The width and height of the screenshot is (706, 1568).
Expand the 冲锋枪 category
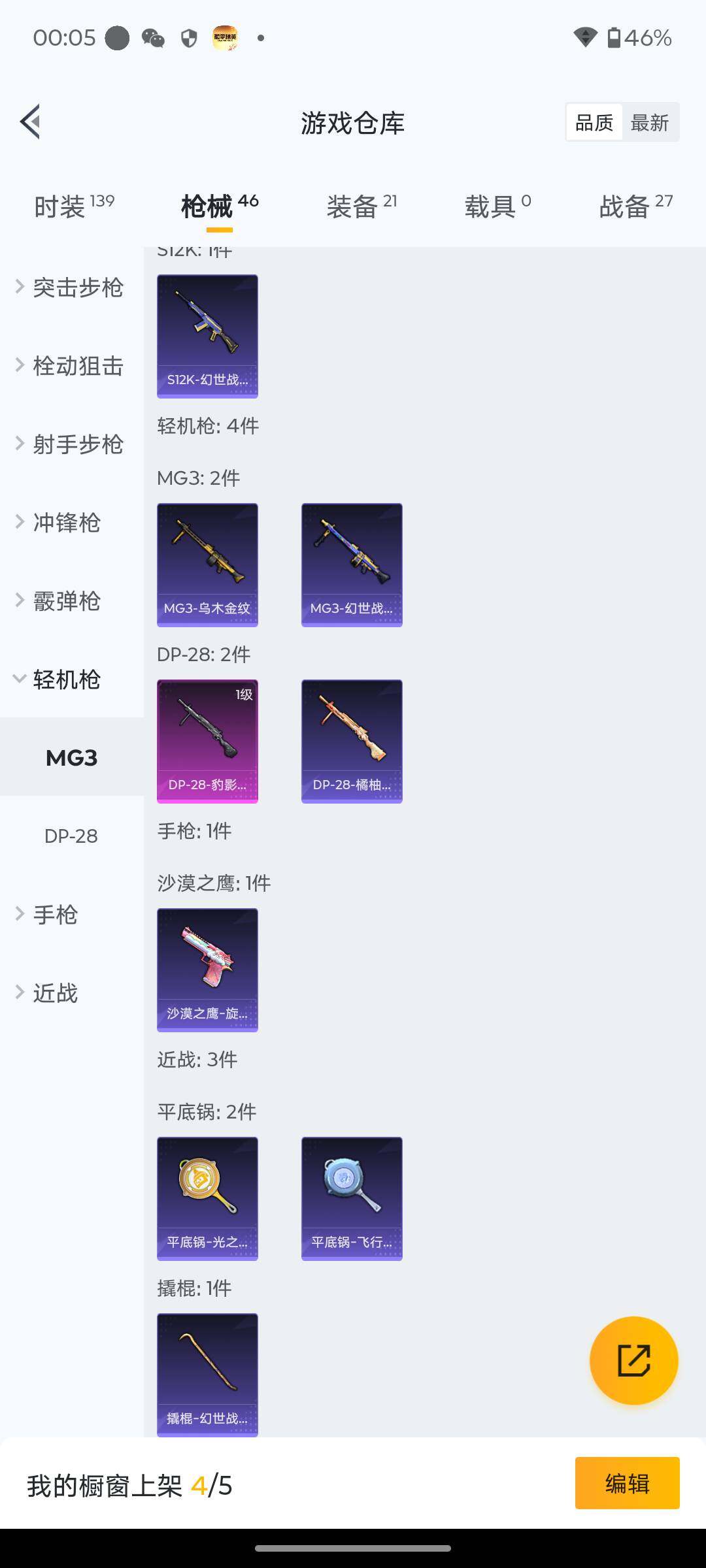(65, 523)
